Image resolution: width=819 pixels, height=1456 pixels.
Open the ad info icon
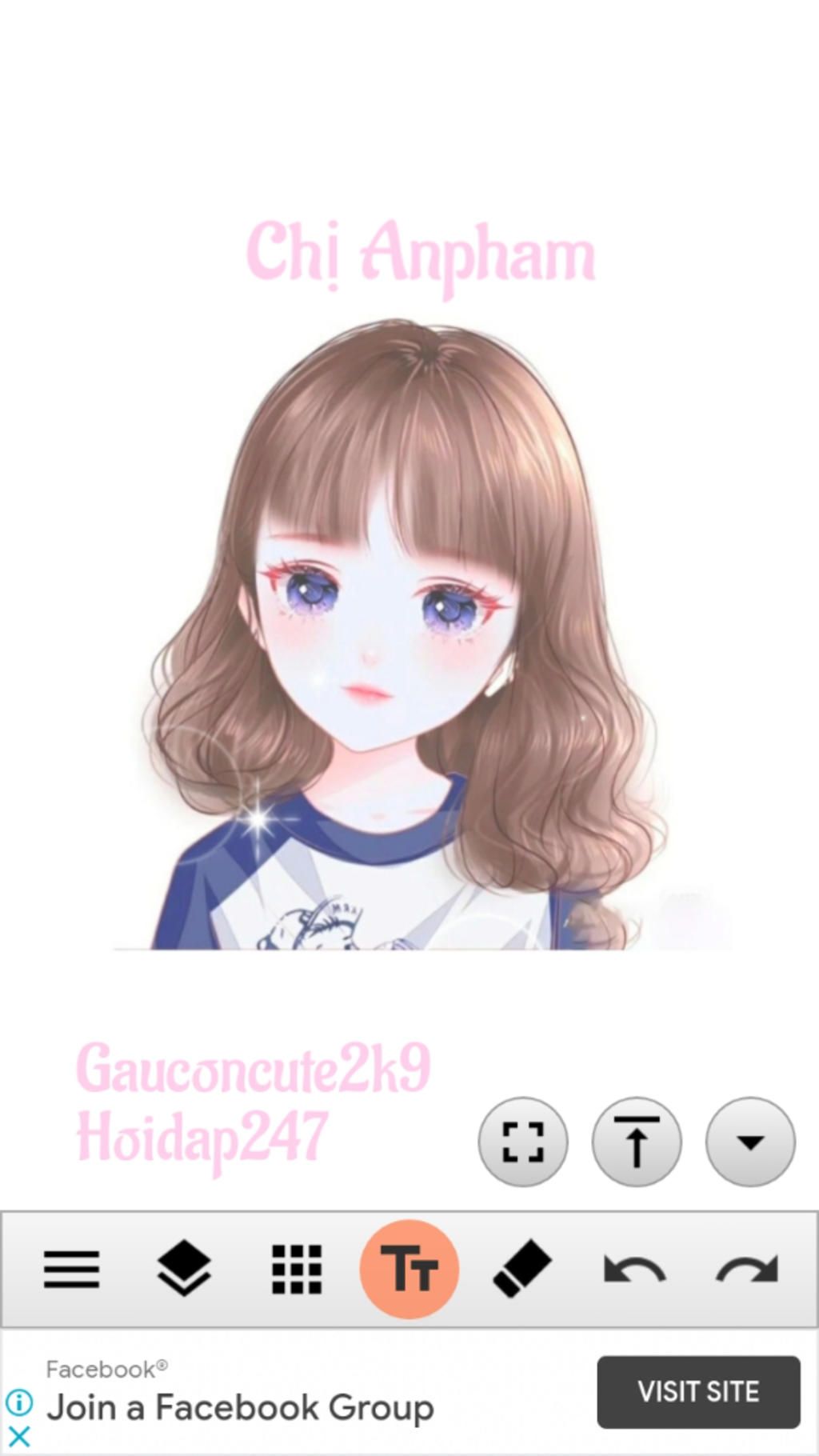tap(18, 1402)
